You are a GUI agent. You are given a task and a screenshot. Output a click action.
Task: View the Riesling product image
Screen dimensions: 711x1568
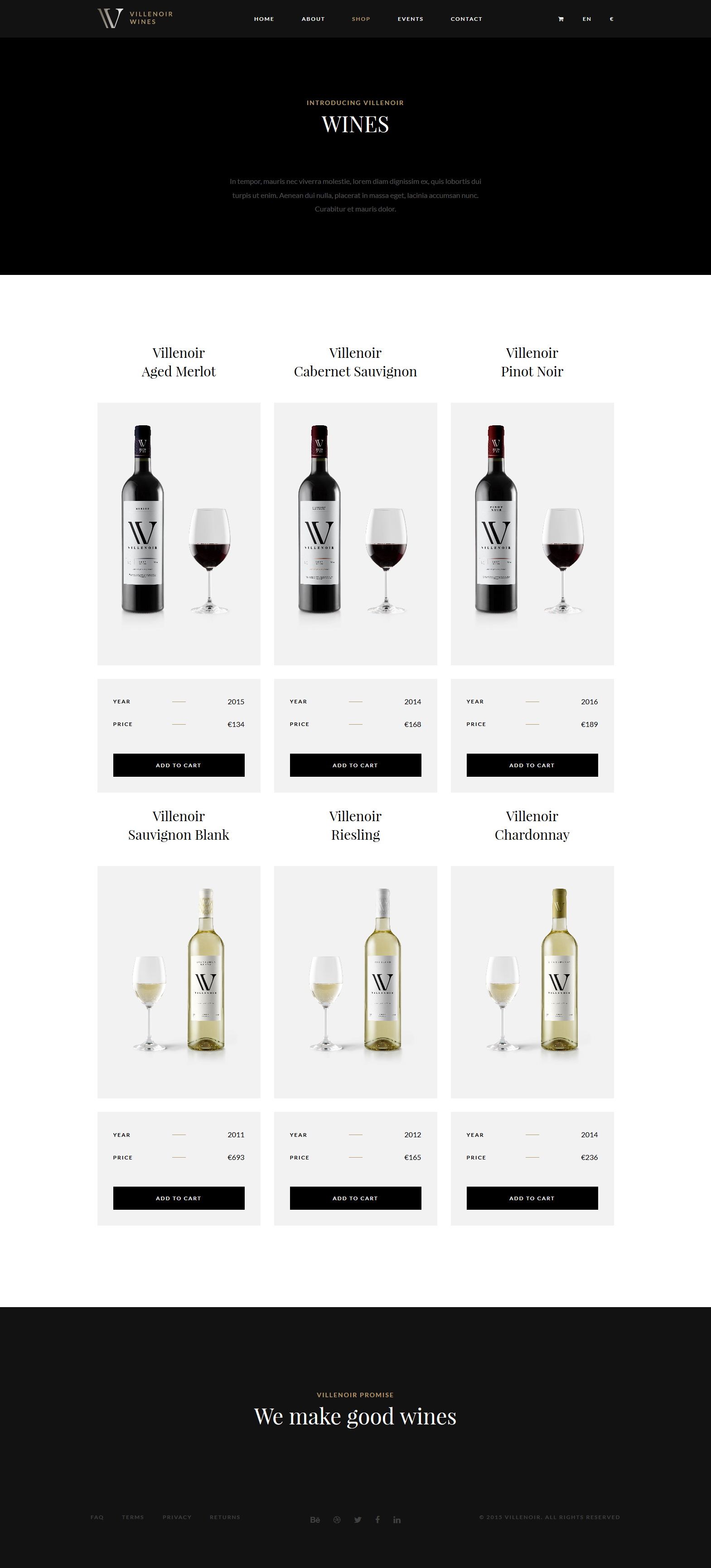coord(355,982)
